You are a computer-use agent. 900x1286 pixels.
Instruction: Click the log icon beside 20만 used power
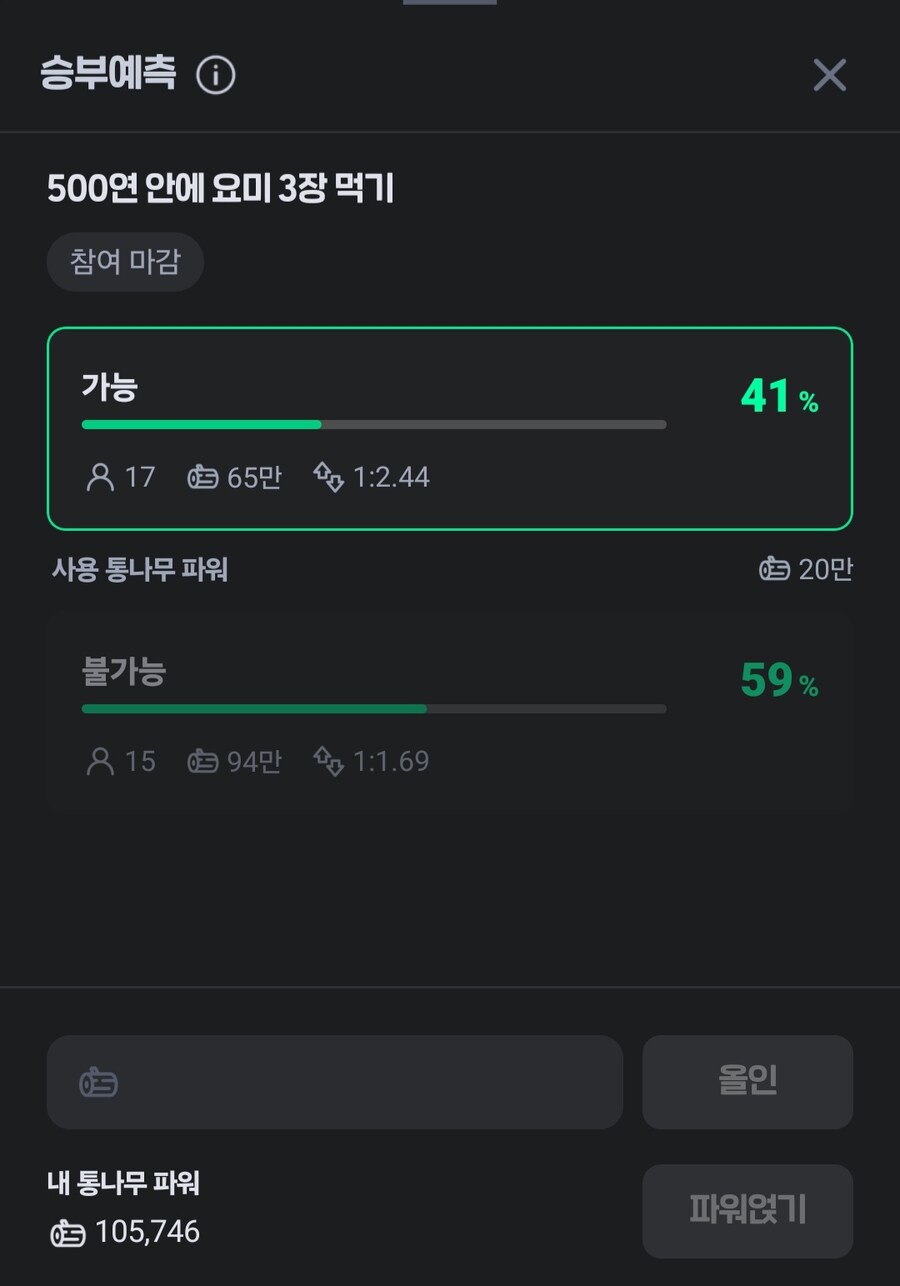click(x=775, y=570)
